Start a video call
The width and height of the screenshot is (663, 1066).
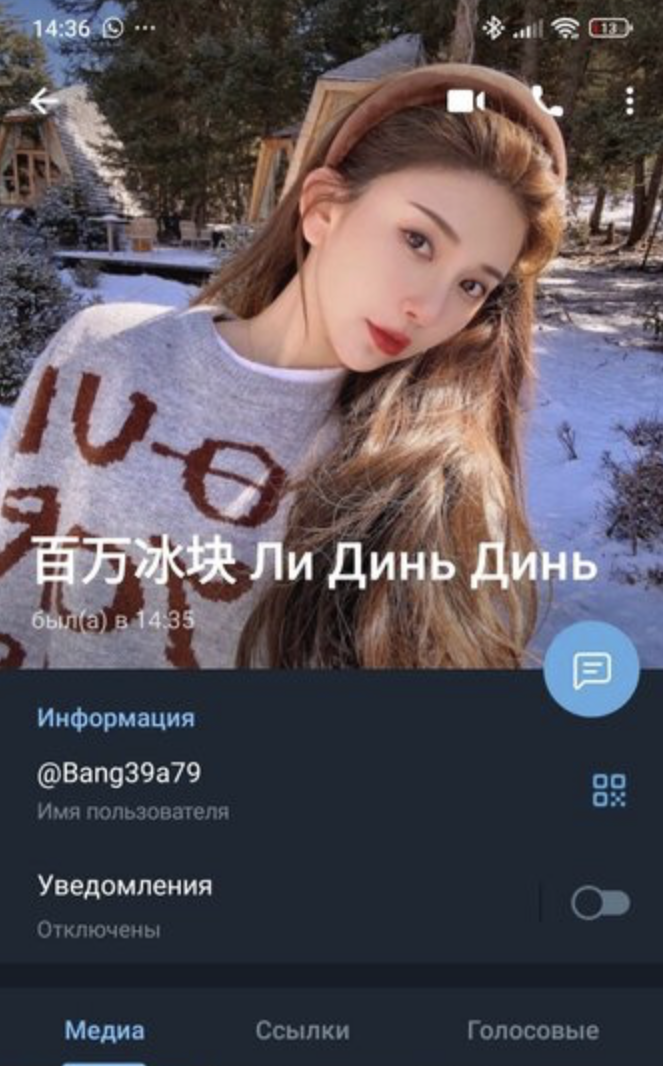point(466,101)
